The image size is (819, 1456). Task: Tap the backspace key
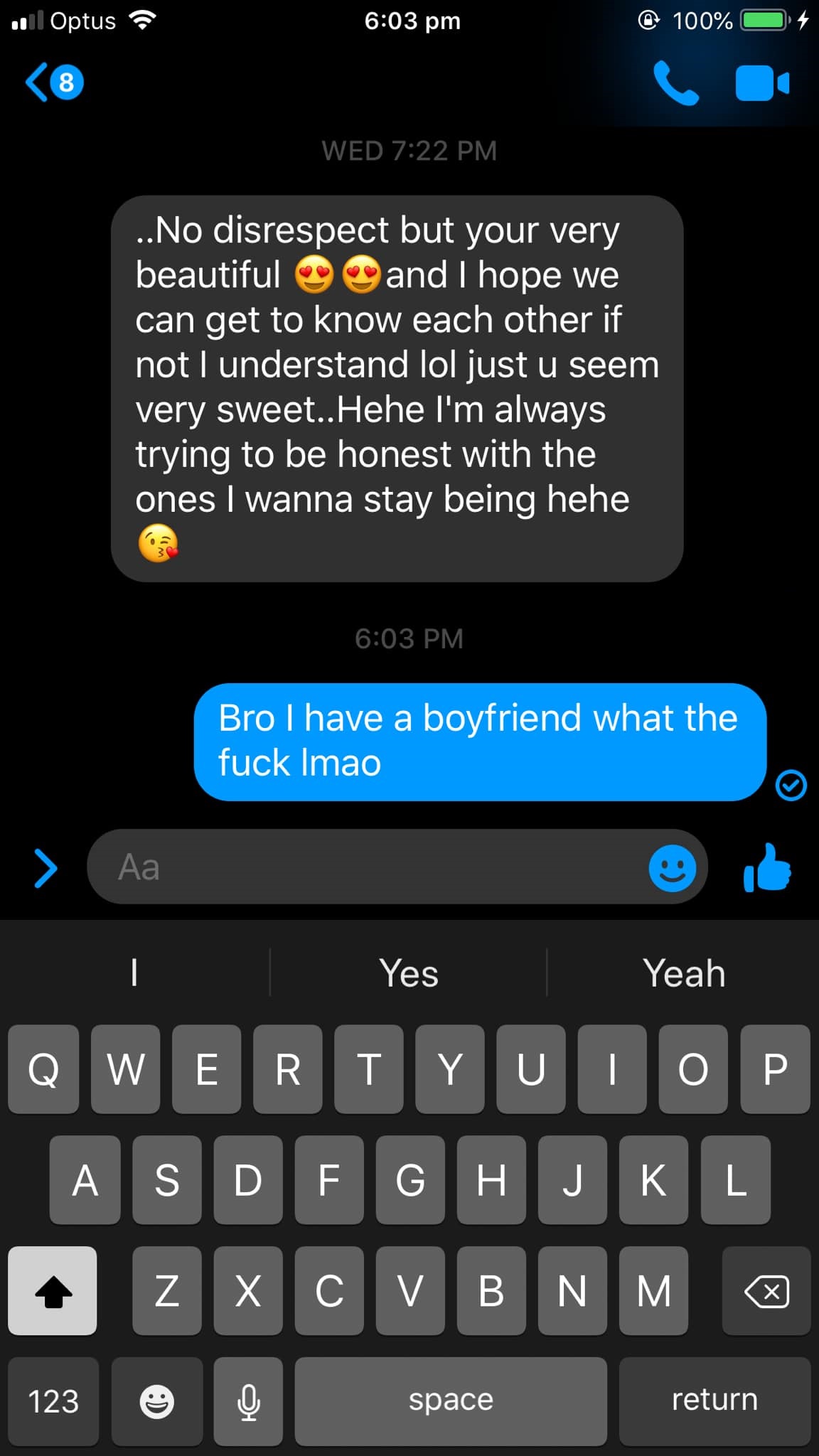[766, 1290]
